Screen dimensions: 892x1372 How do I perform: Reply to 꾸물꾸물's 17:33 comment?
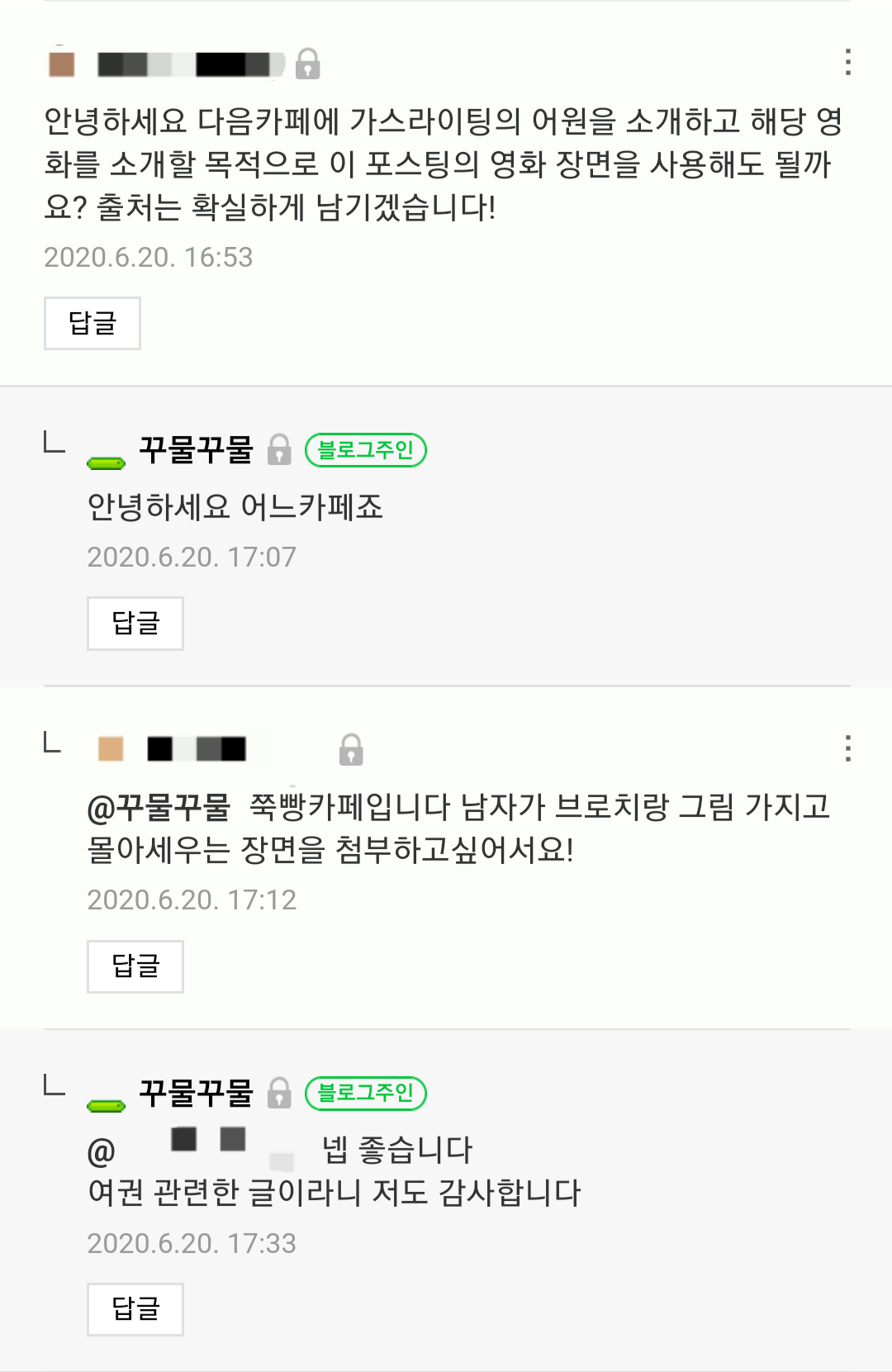tap(135, 1309)
